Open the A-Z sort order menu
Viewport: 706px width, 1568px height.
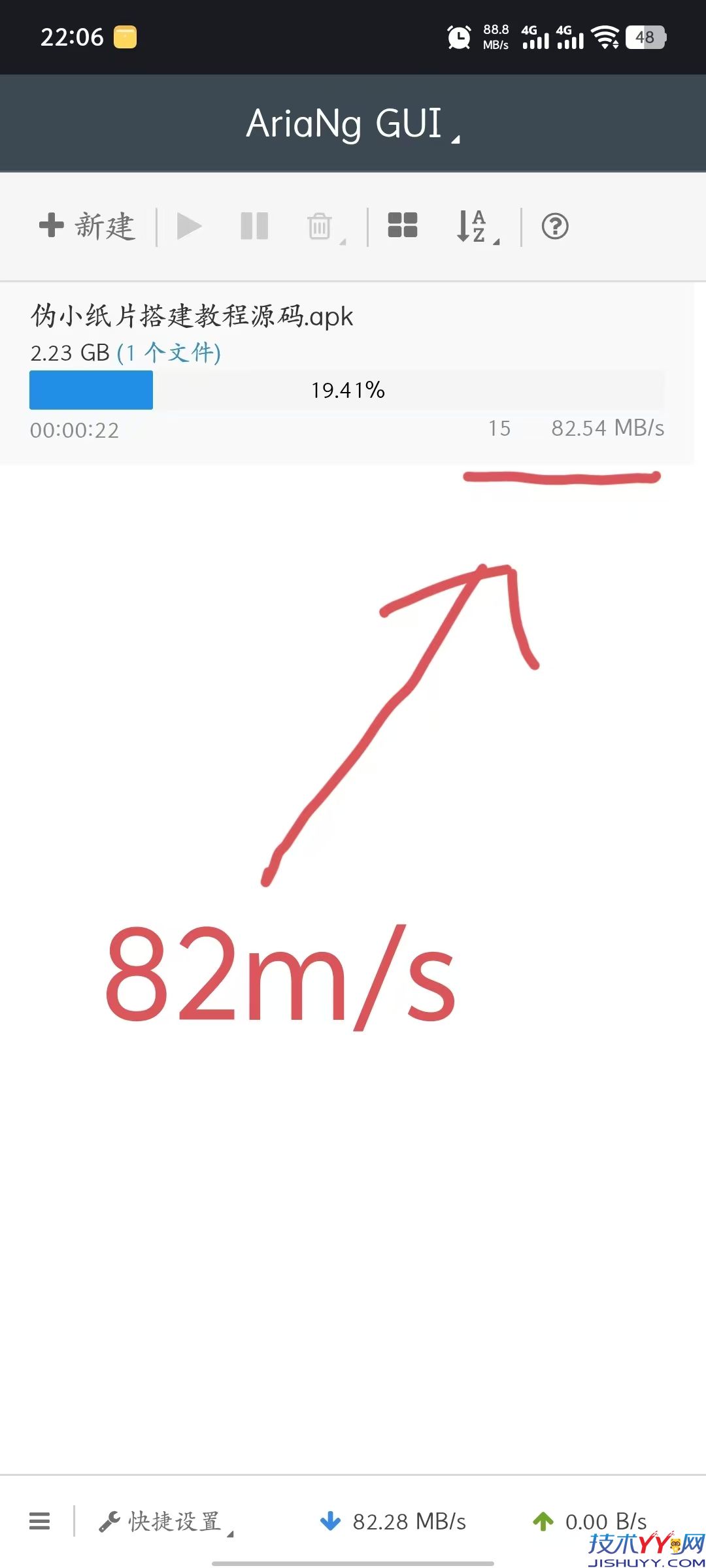point(476,226)
